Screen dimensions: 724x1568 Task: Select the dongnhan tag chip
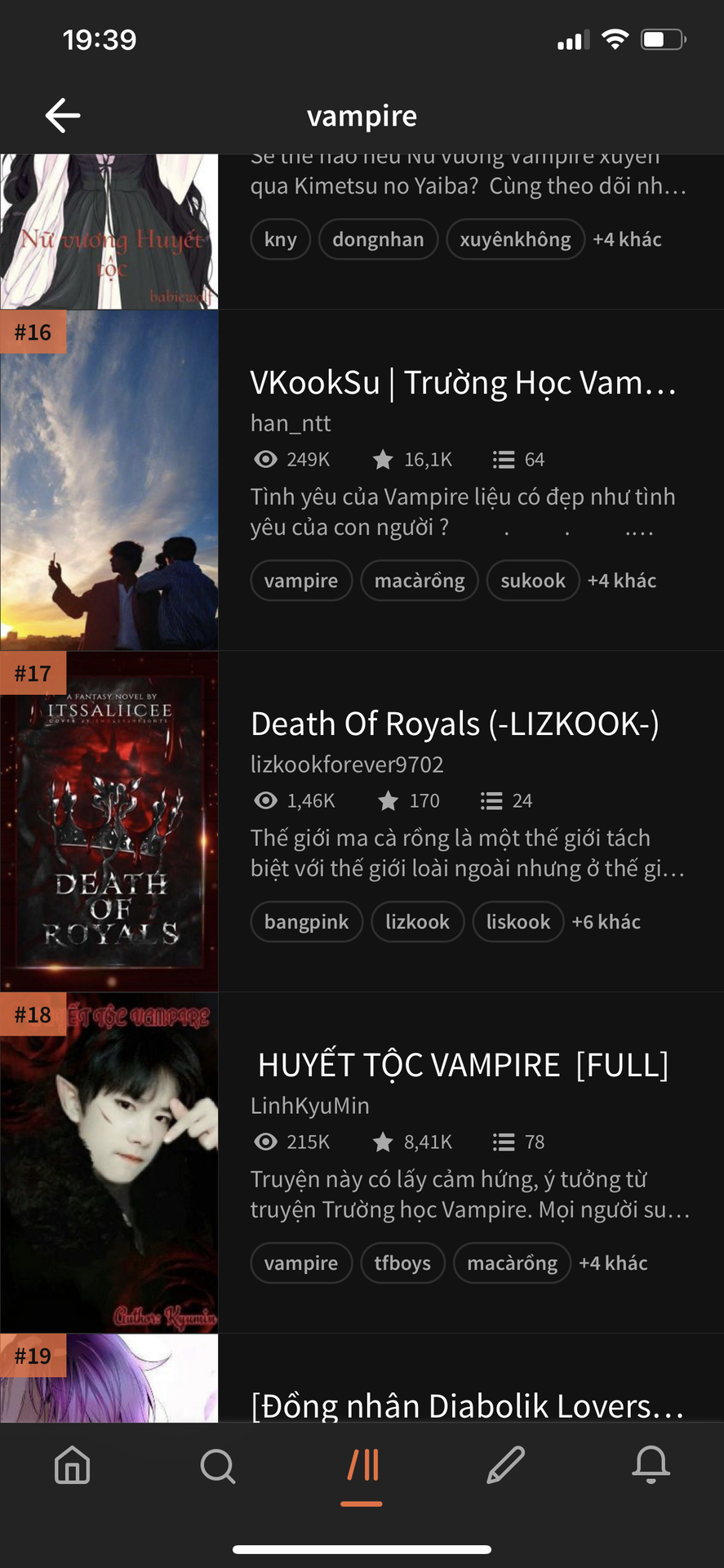click(x=378, y=239)
